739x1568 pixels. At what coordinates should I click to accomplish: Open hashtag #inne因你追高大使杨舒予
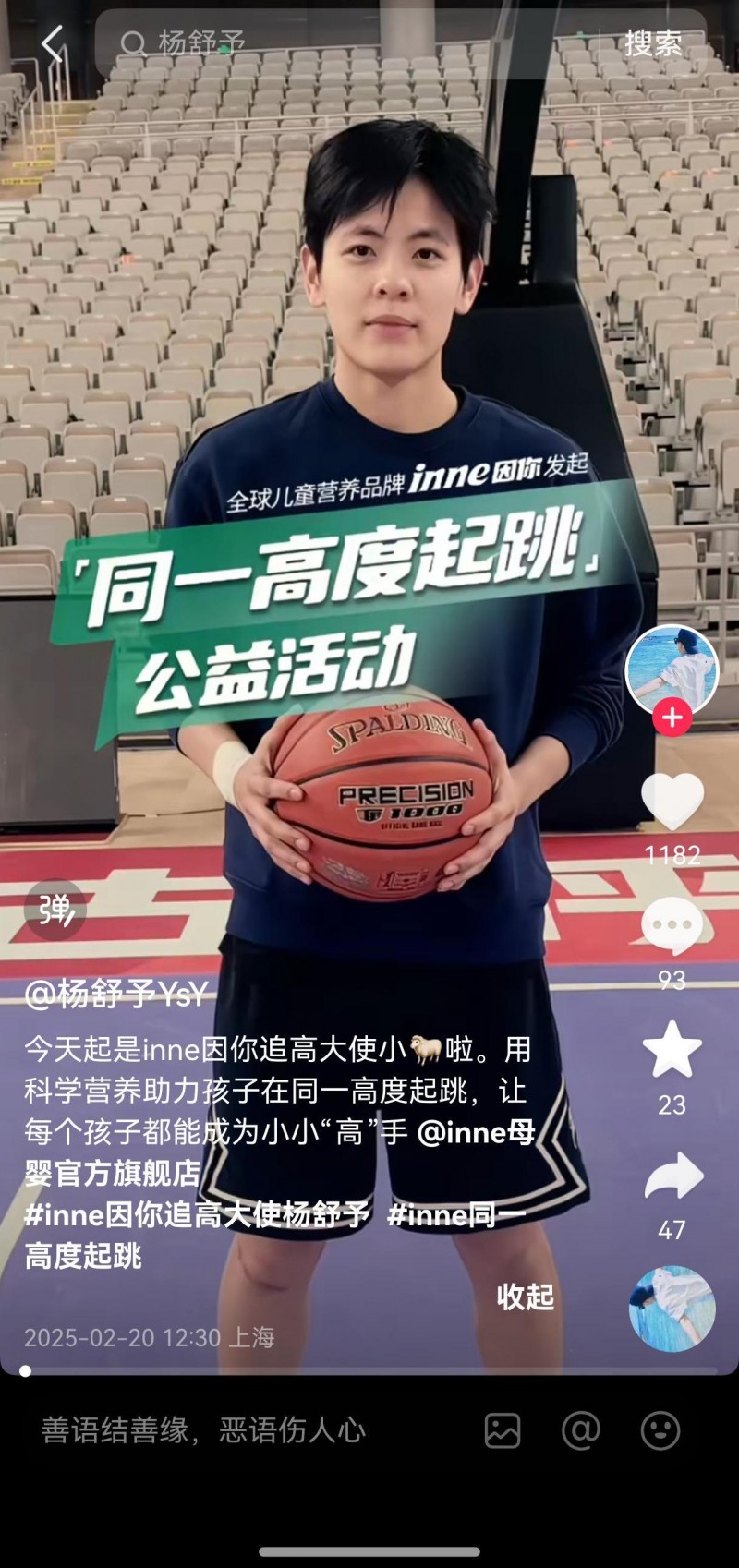tap(197, 1215)
